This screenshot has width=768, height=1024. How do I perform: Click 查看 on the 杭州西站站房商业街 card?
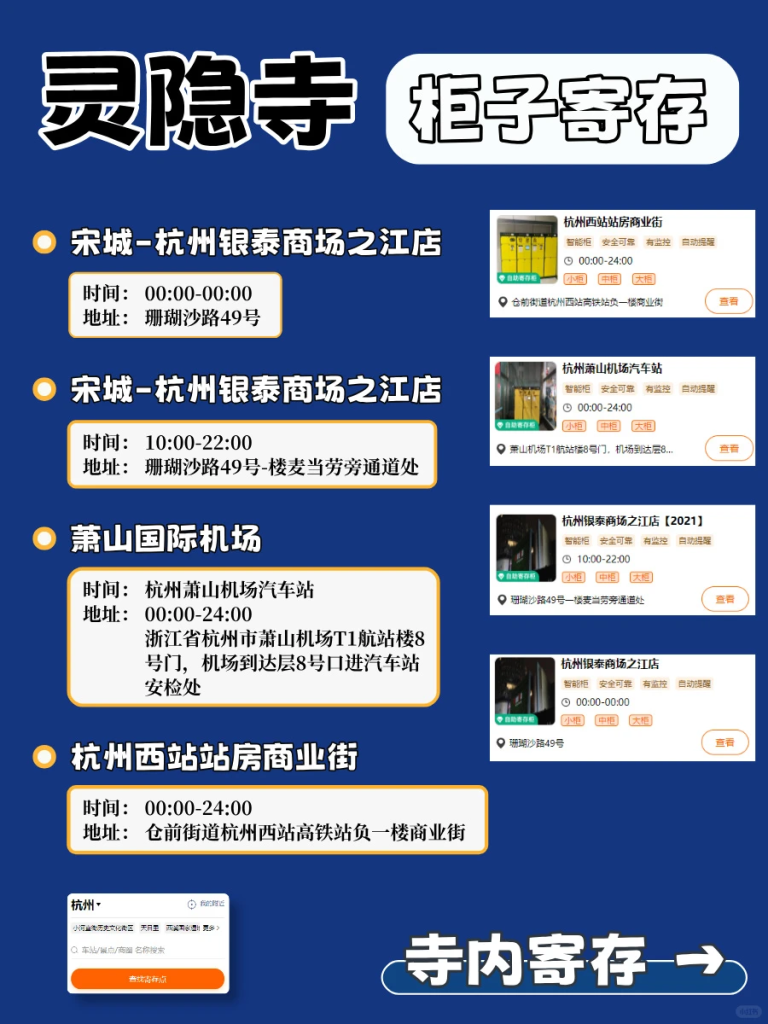click(x=727, y=300)
